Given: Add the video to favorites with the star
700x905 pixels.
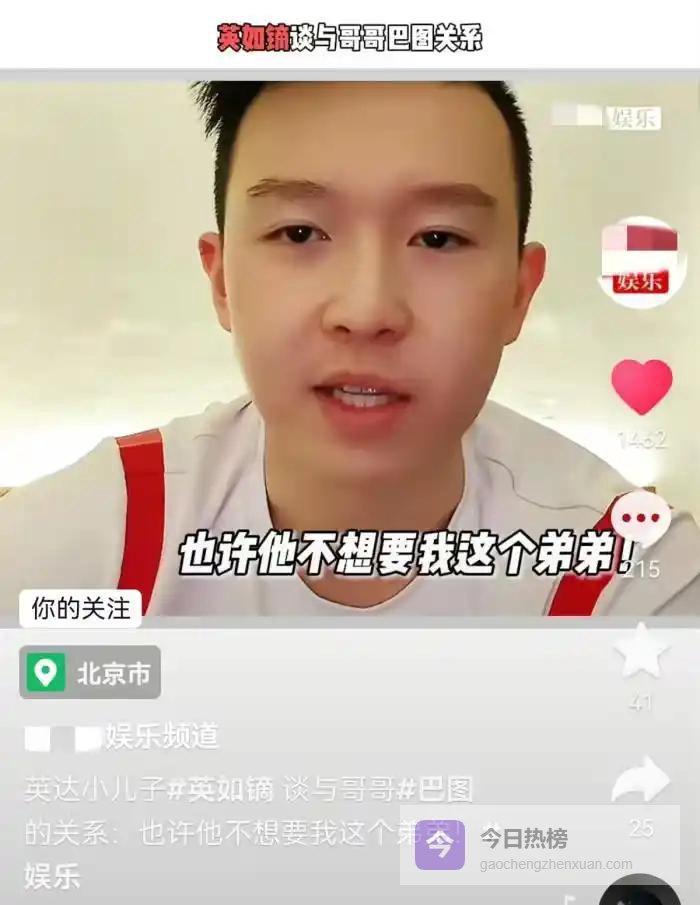Looking at the screenshot, I should 641,653.
